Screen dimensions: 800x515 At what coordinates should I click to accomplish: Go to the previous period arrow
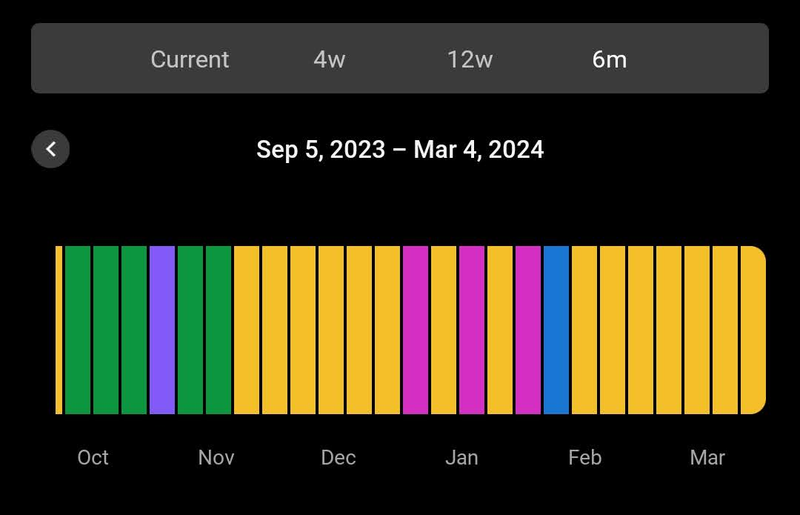pos(51,150)
